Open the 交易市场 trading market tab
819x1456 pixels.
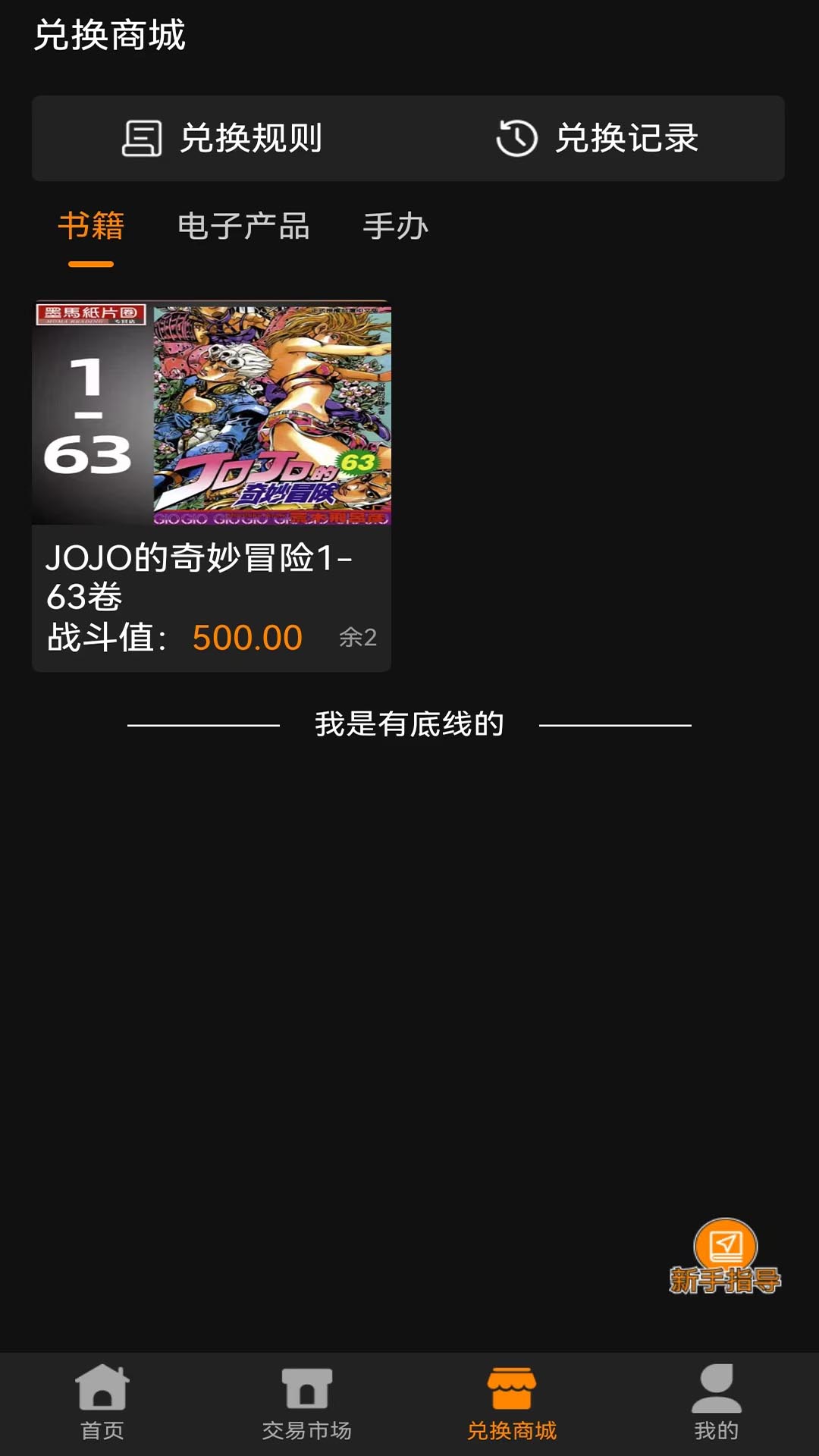coord(307,1403)
